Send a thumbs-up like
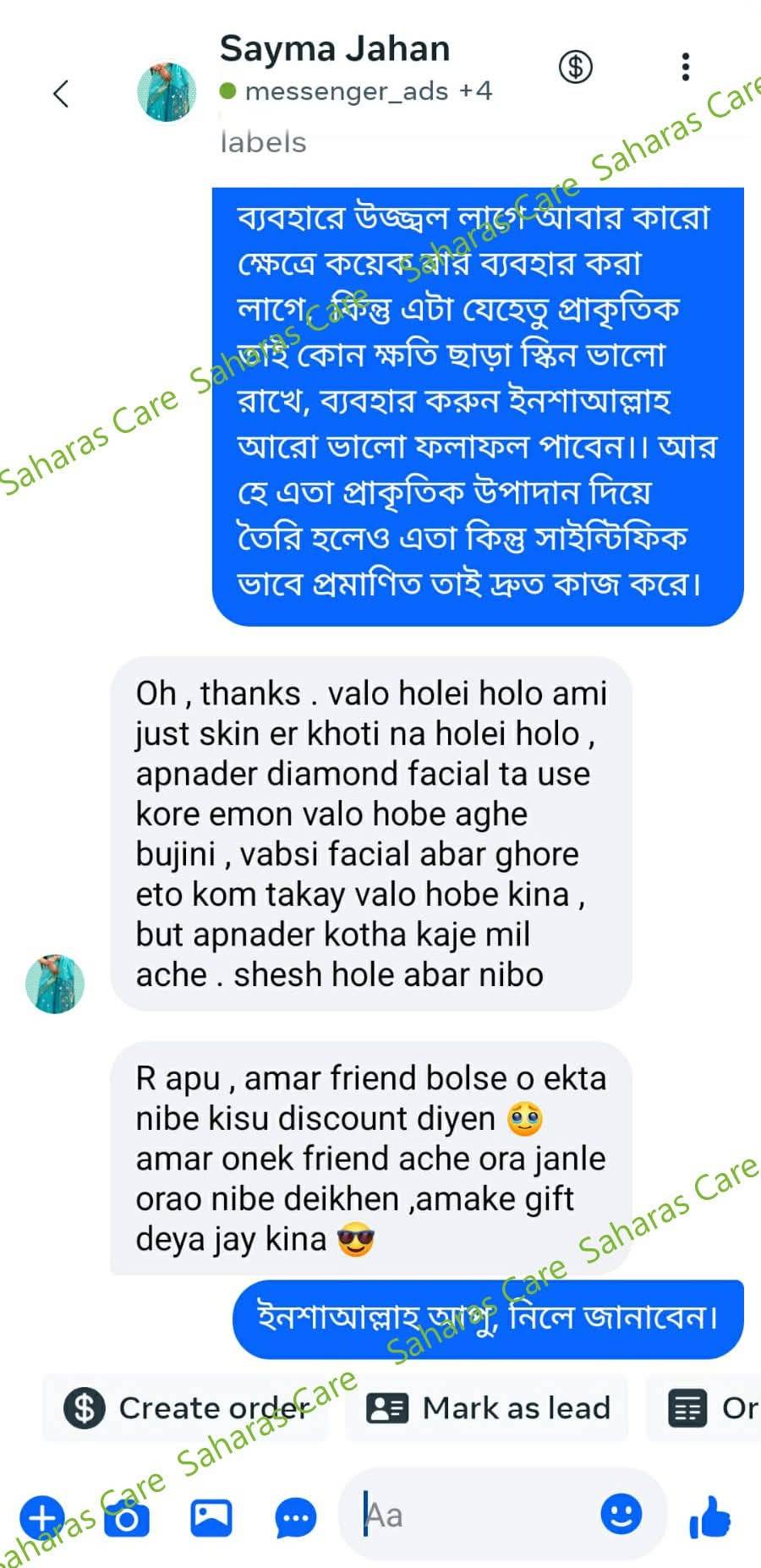761x1568 pixels. (x=710, y=1516)
